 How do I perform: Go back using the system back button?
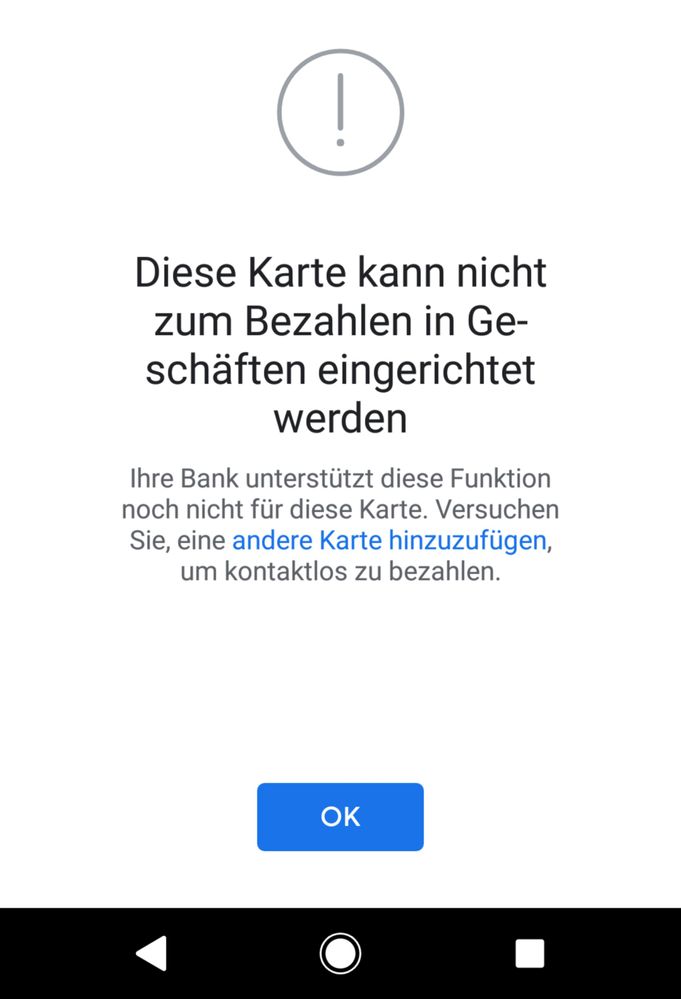[151, 953]
